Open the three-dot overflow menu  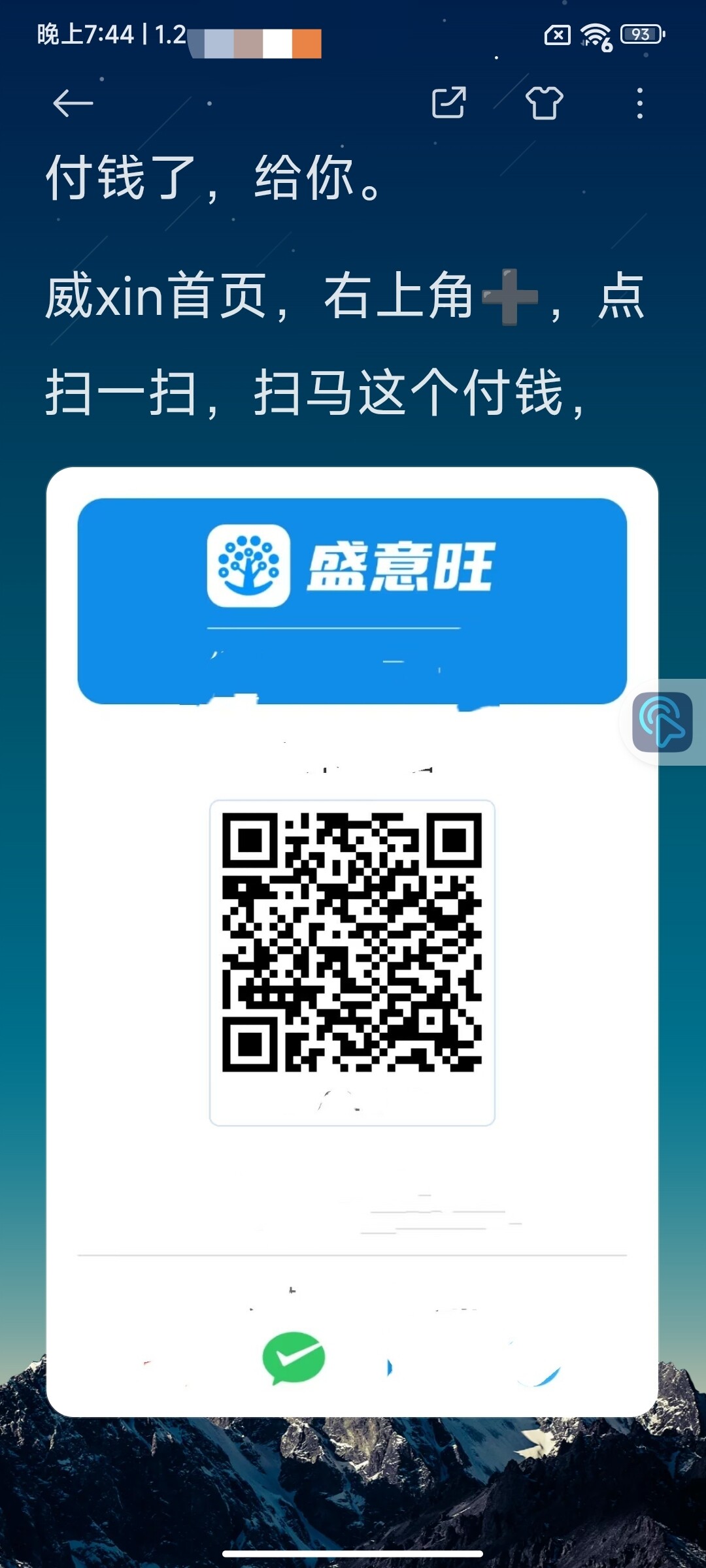(639, 103)
